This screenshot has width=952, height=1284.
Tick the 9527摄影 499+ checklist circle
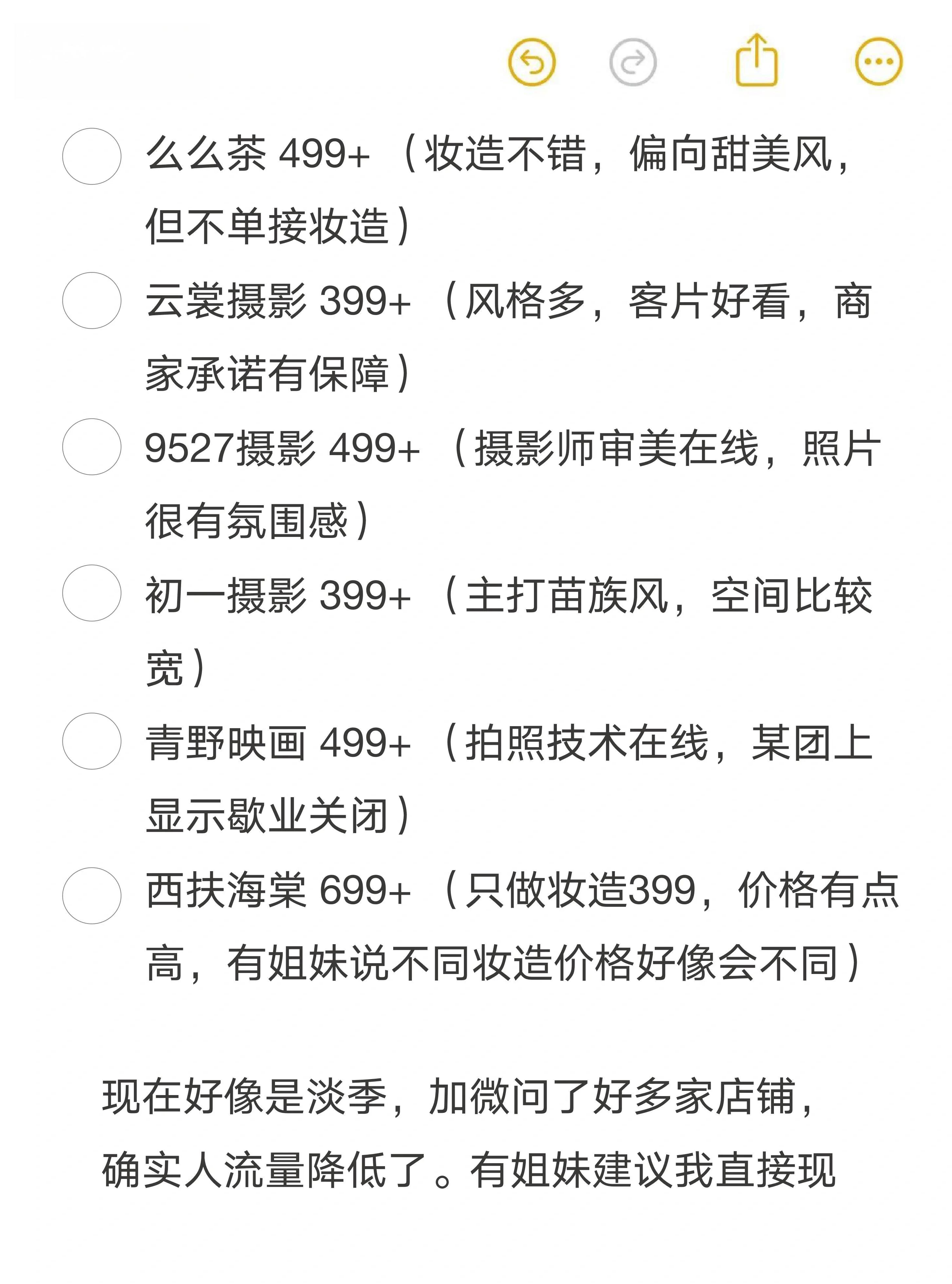click(92, 447)
